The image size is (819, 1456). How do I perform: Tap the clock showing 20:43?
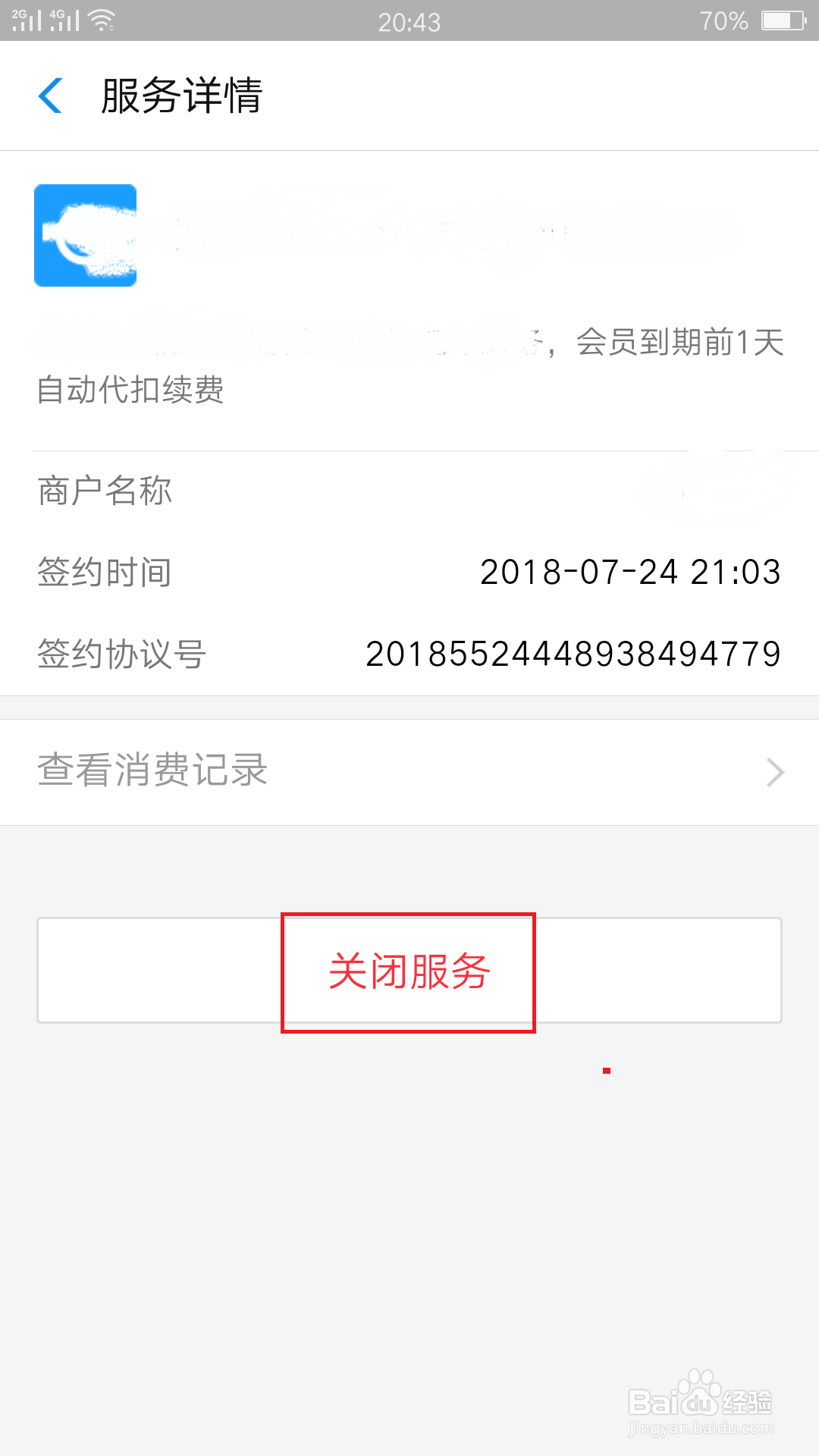point(409,21)
